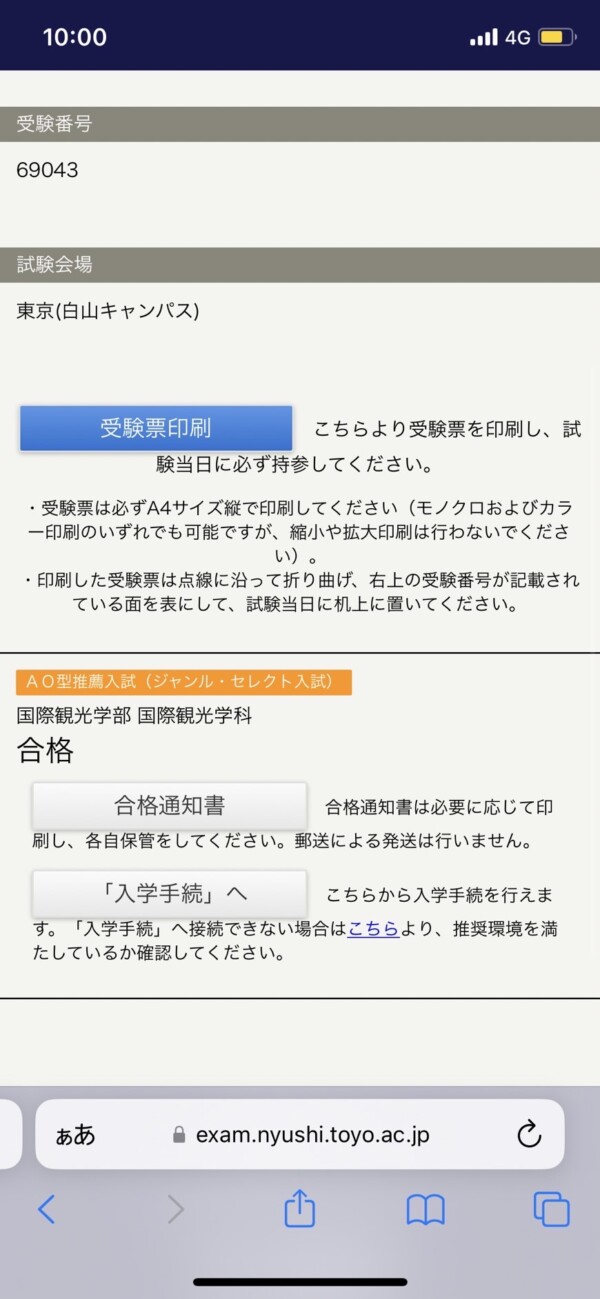Open the ぁあ reader options

coord(74,1134)
